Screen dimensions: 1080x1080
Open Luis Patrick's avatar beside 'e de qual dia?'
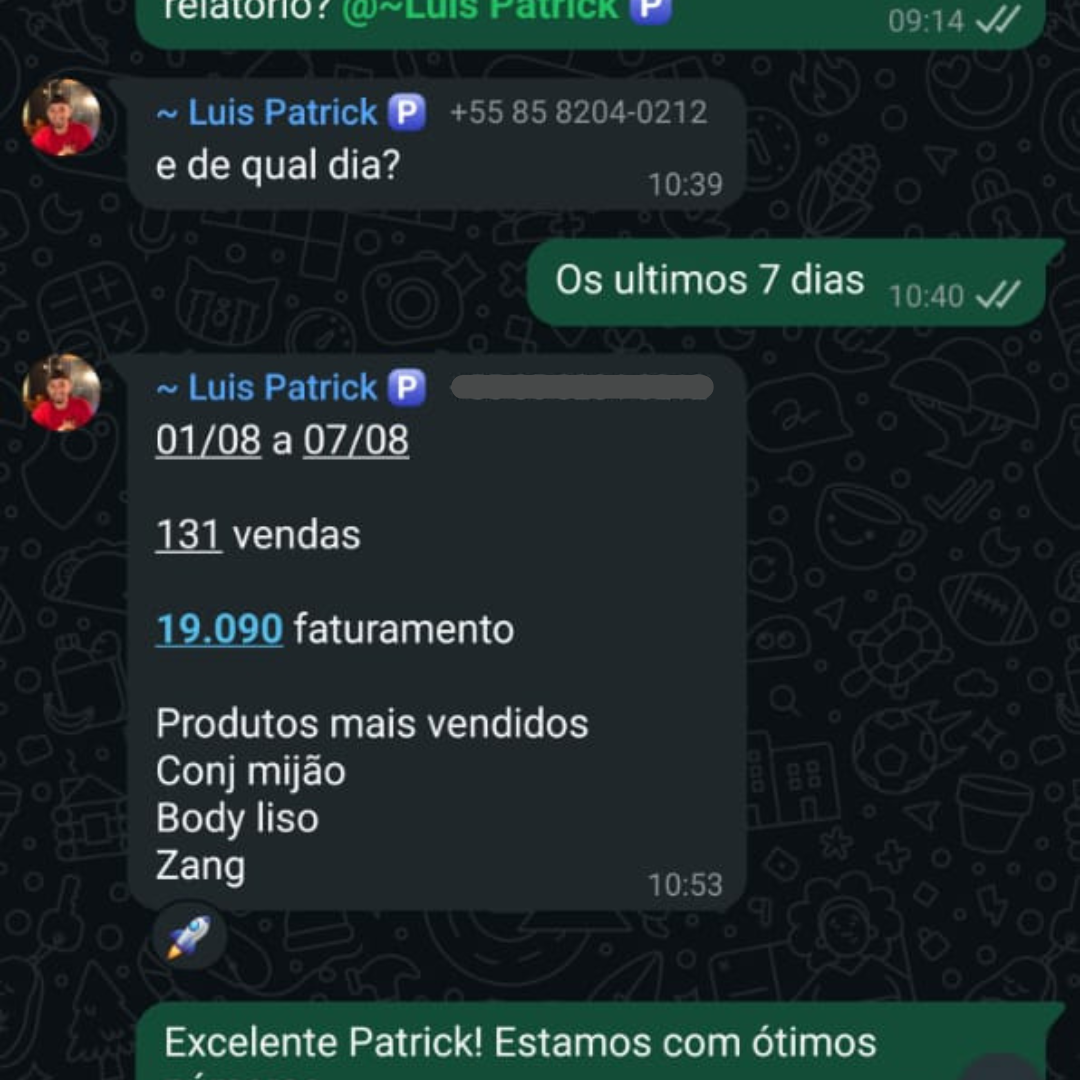click(x=62, y=118)
